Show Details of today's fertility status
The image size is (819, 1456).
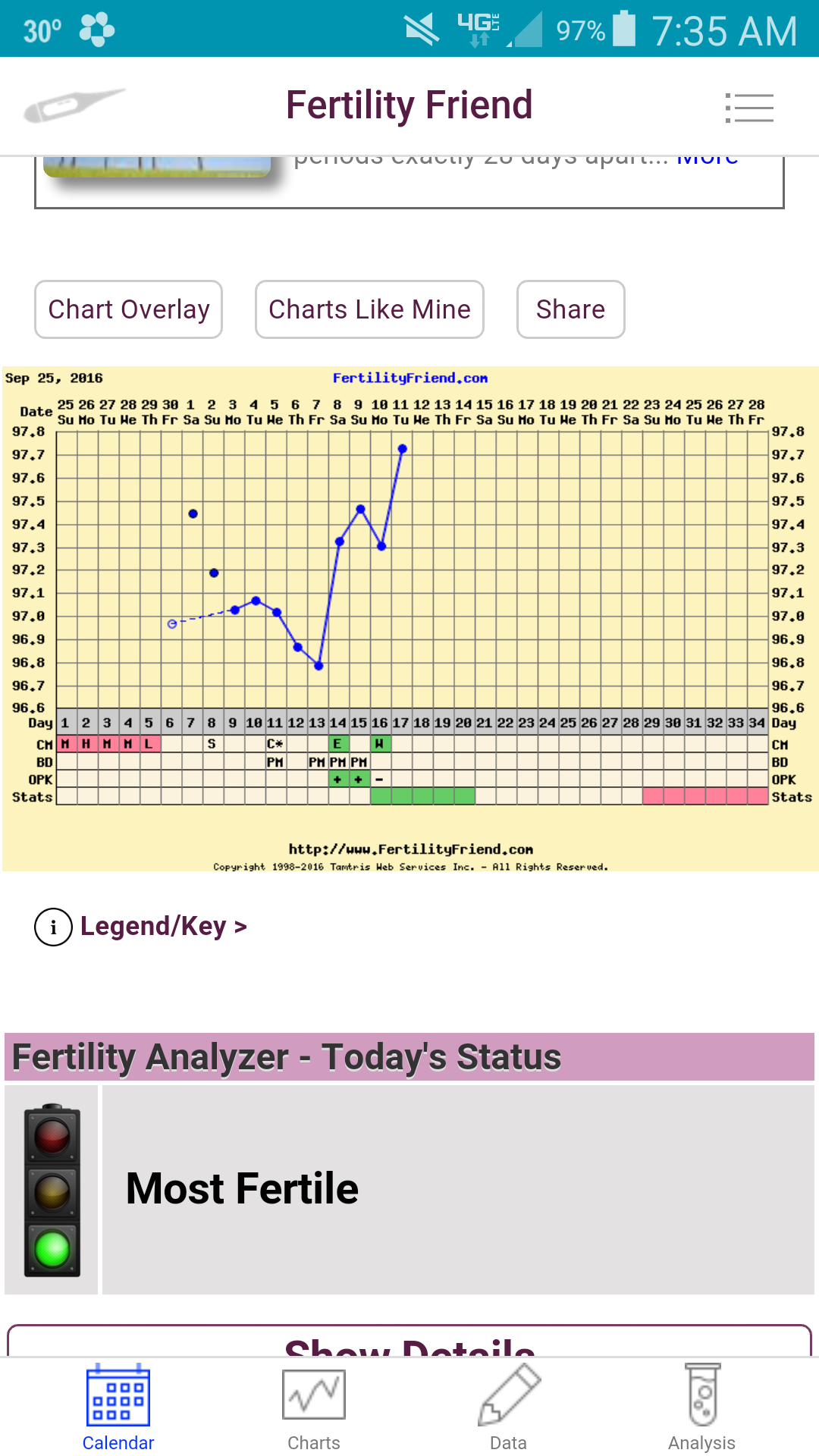(409, 1343)
